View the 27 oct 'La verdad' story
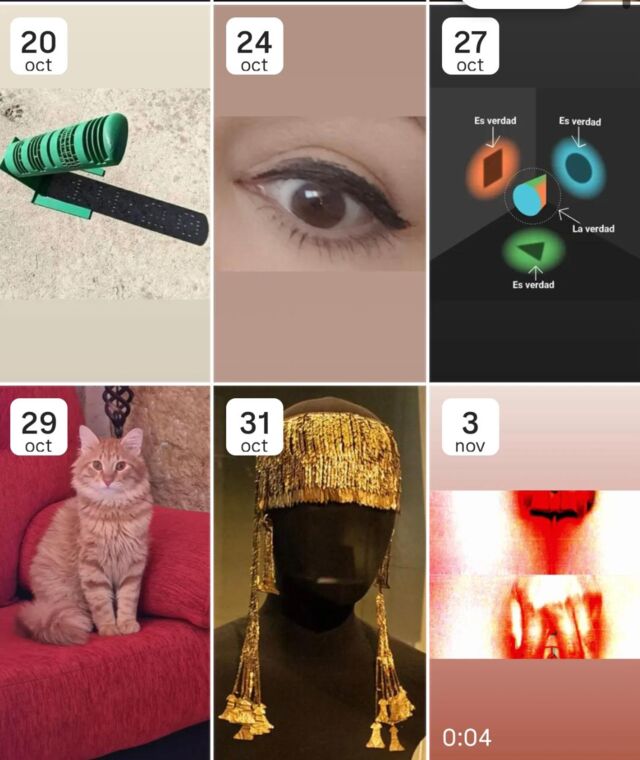This screenshot has width=640, height=760. (534, 193)
